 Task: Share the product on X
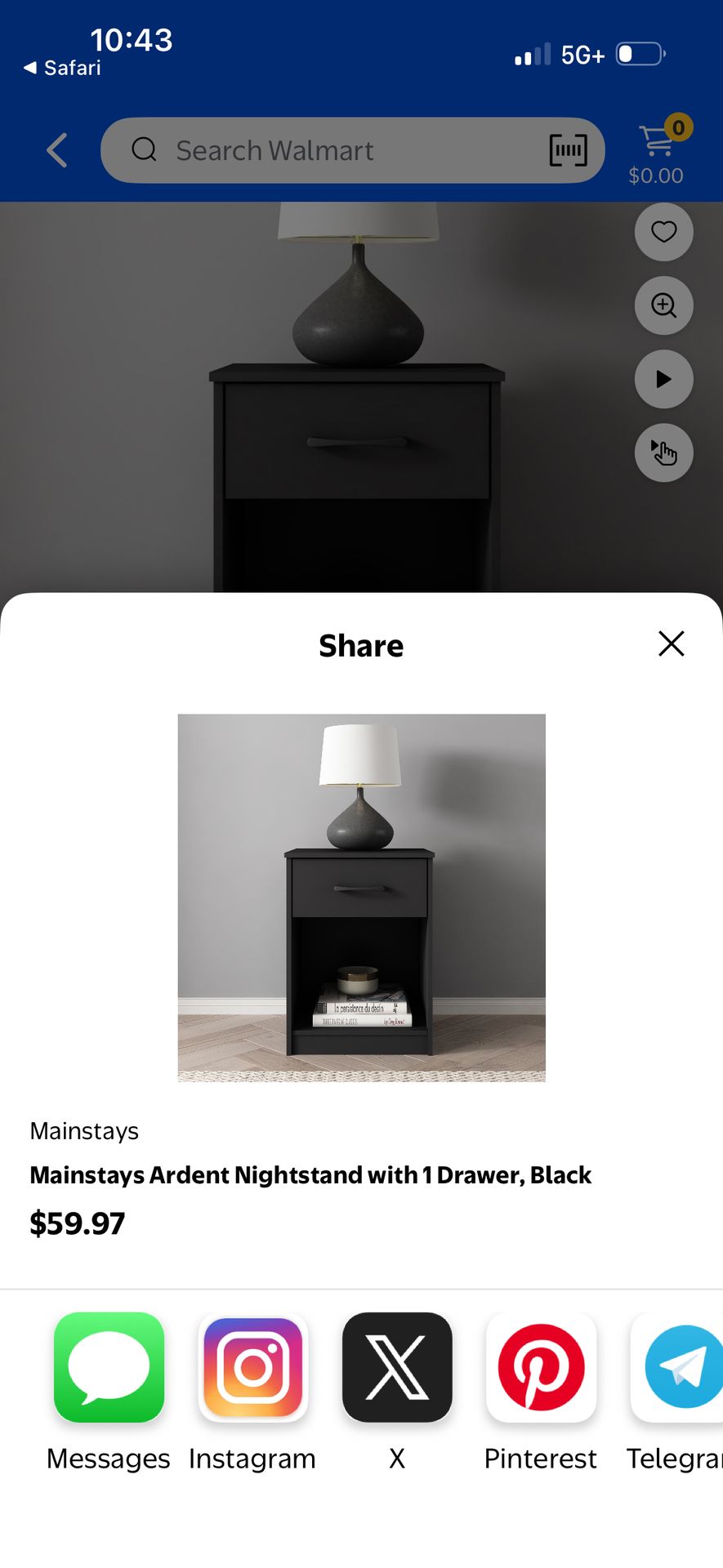(x=397, y=1367)
